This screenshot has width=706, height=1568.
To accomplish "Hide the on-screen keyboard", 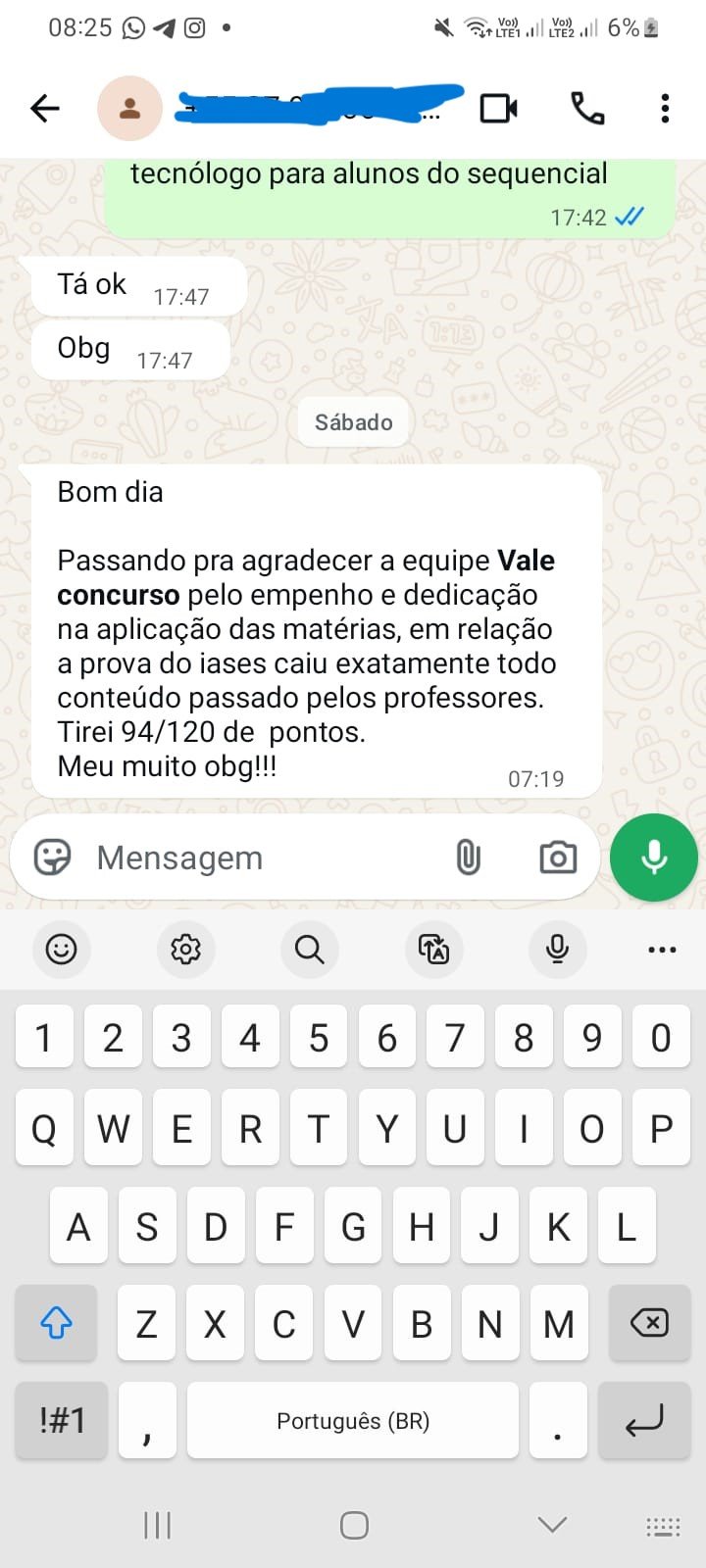I will click(x=552, y=1525).
